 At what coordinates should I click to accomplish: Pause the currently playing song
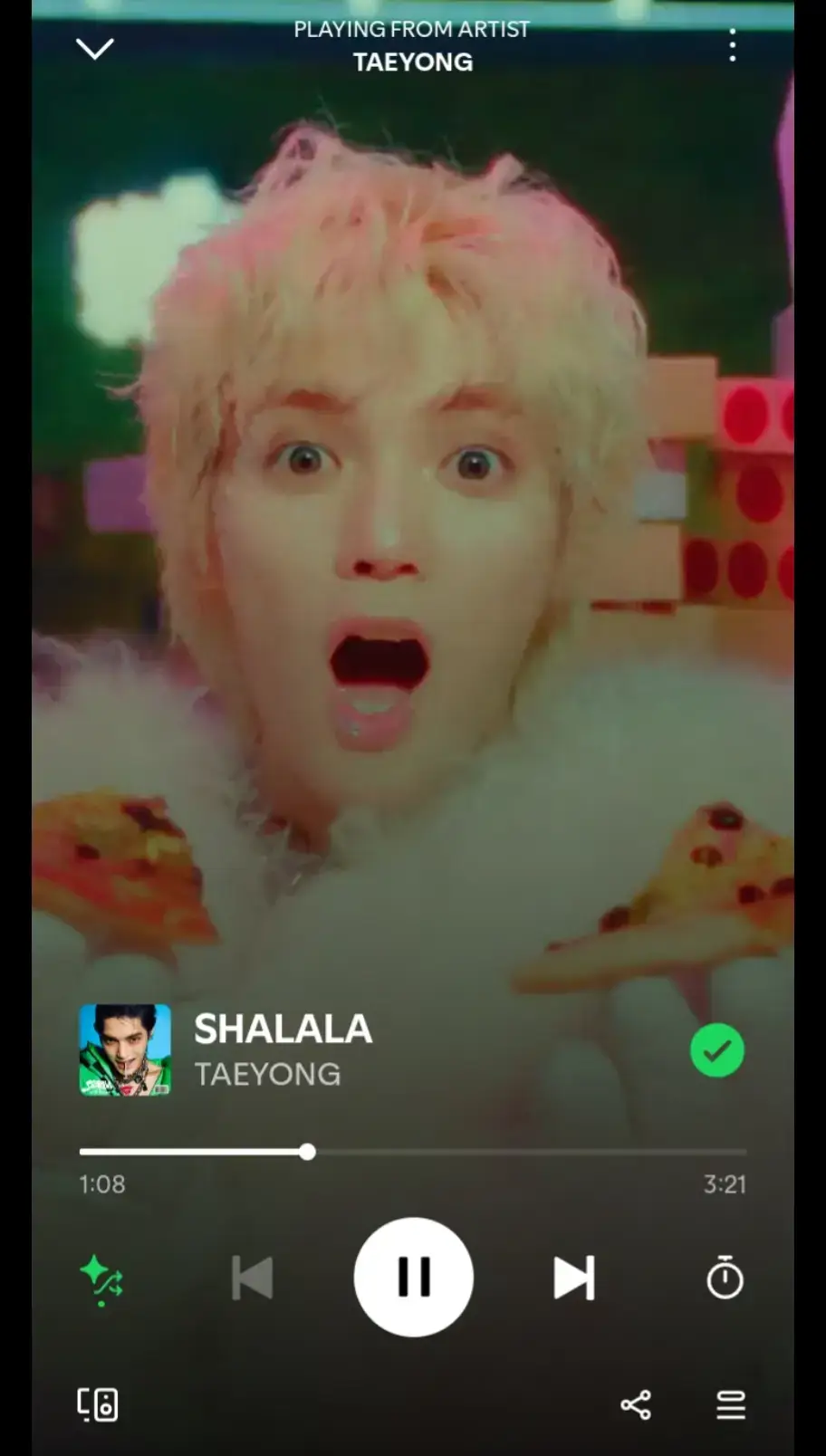click(413, 1277)
